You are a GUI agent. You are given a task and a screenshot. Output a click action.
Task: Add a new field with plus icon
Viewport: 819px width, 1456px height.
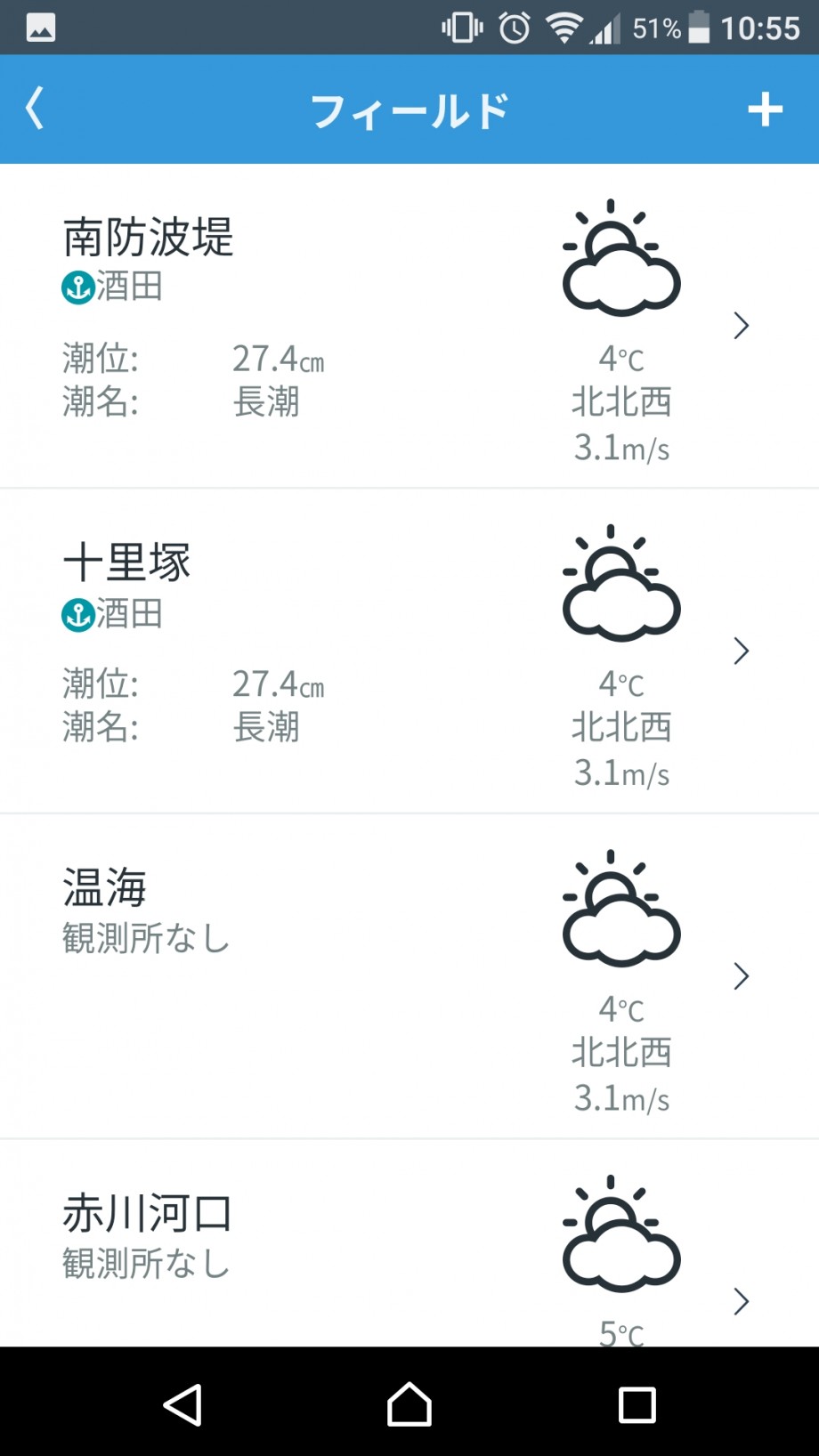(765, 109)
